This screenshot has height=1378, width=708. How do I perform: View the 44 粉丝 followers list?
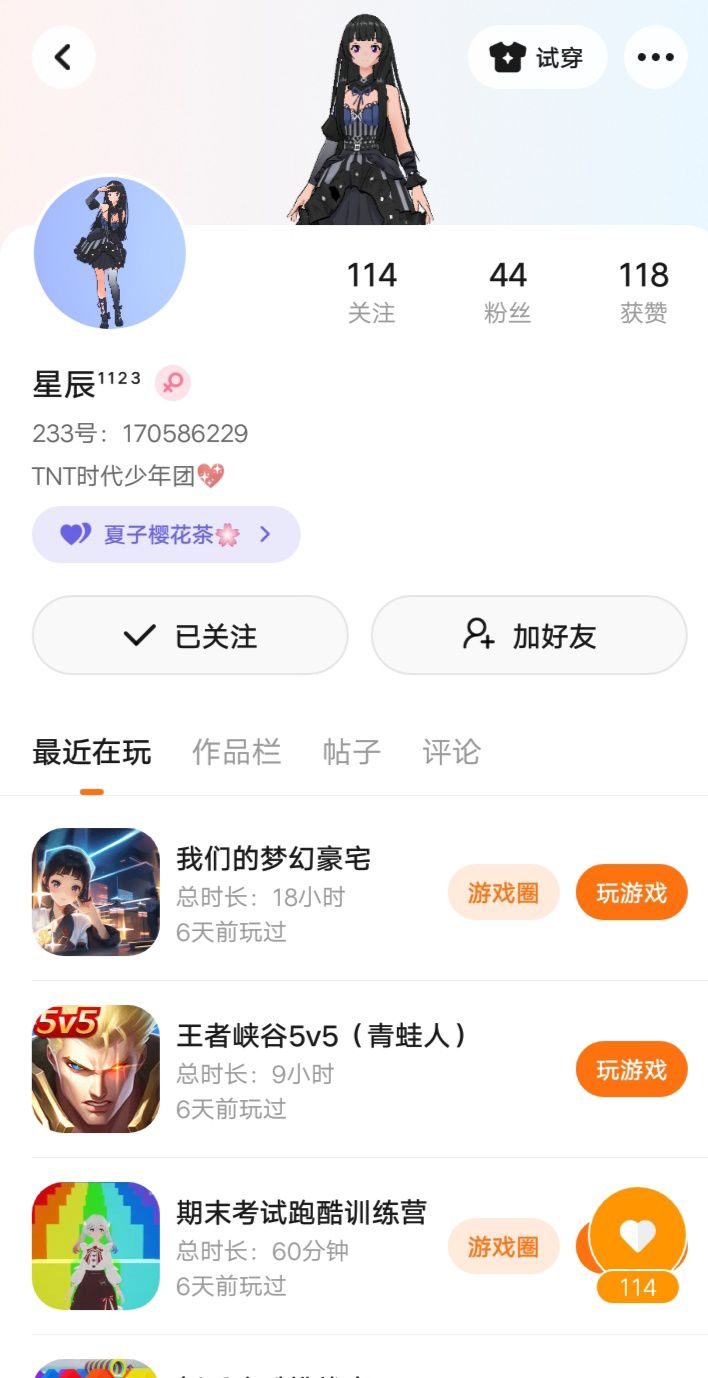click(507, 291)
